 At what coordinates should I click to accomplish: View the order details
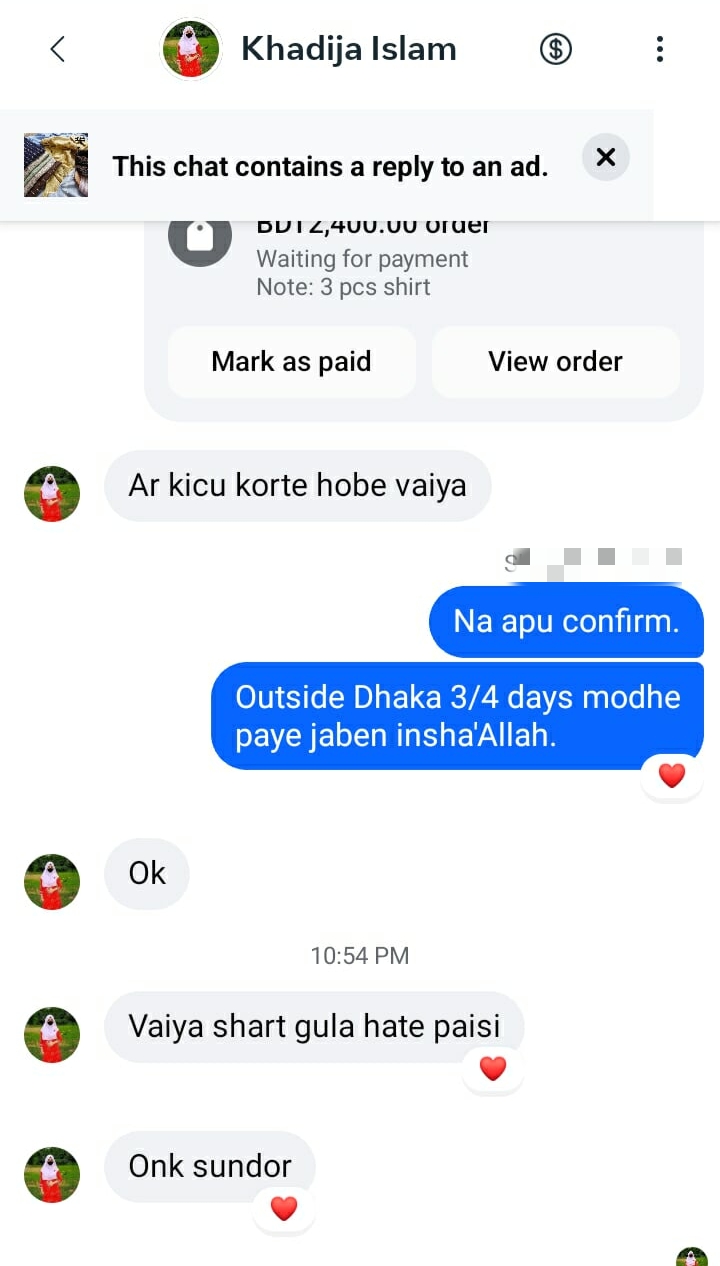click(555, 362)
